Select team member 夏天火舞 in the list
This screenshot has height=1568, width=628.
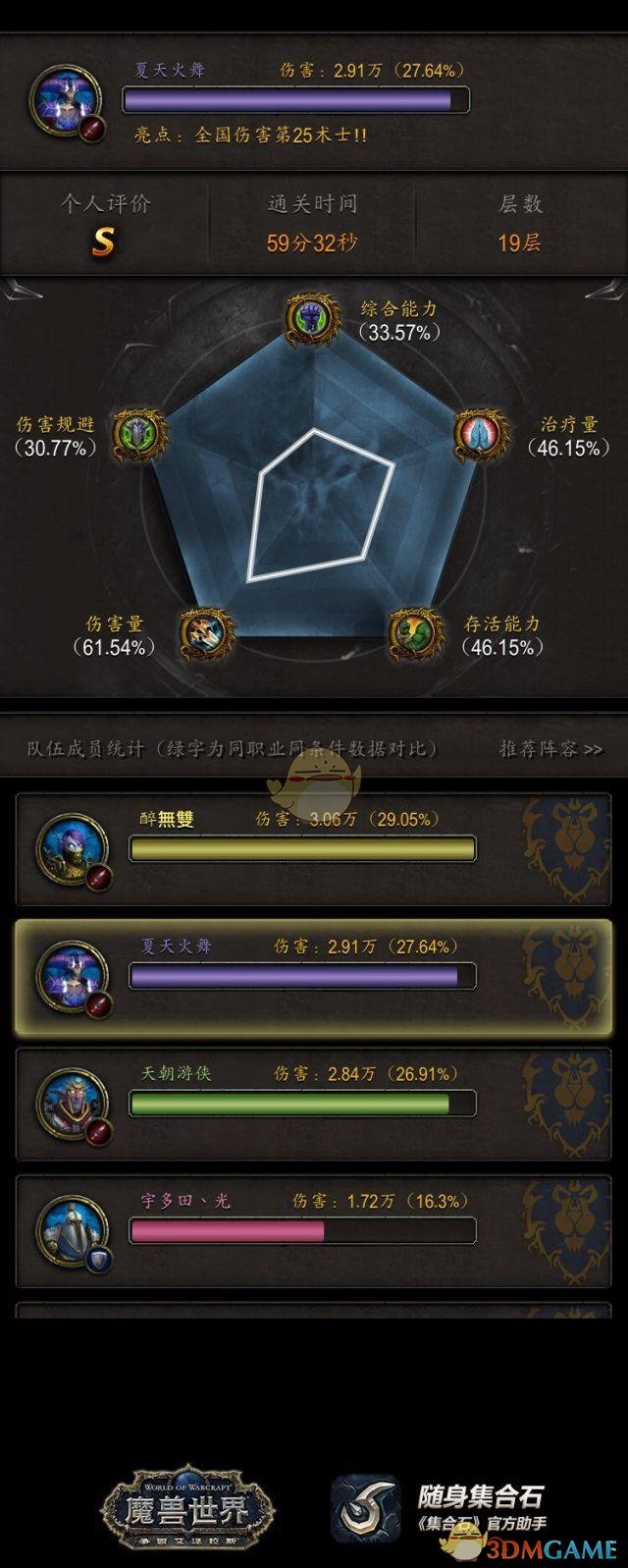313,976
